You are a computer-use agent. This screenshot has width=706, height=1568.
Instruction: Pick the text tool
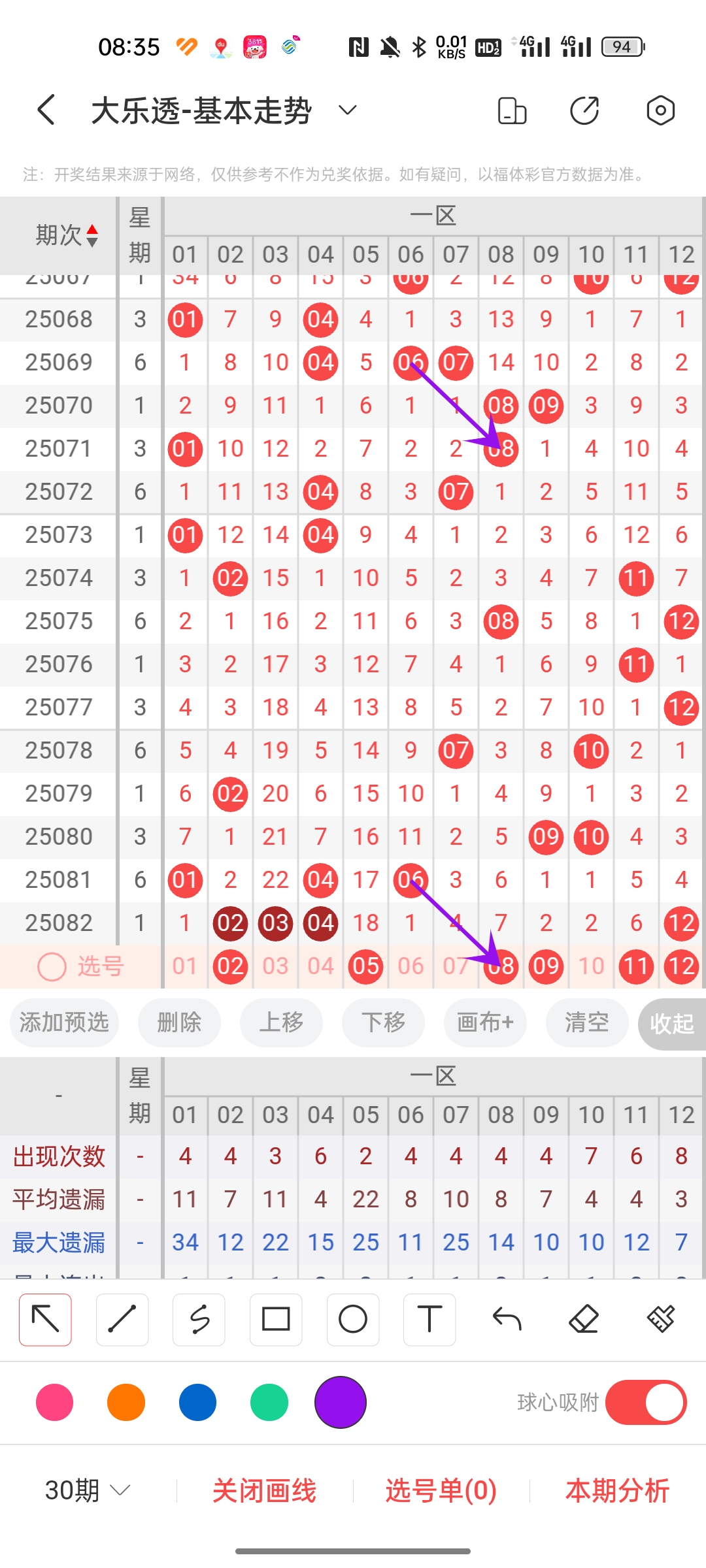pyautogui.click(x=429, y=1319)
